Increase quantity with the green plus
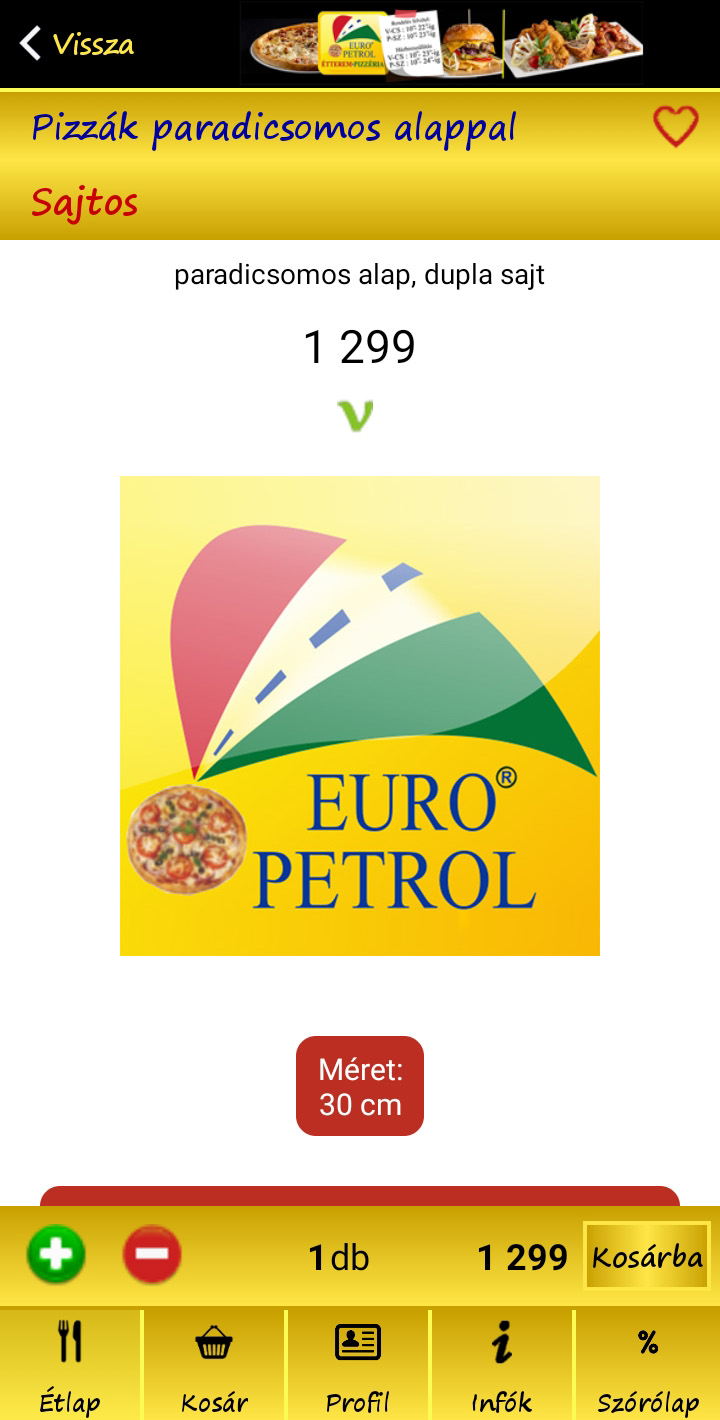This screenshot has width=720, height=1420. point(56,1255)
